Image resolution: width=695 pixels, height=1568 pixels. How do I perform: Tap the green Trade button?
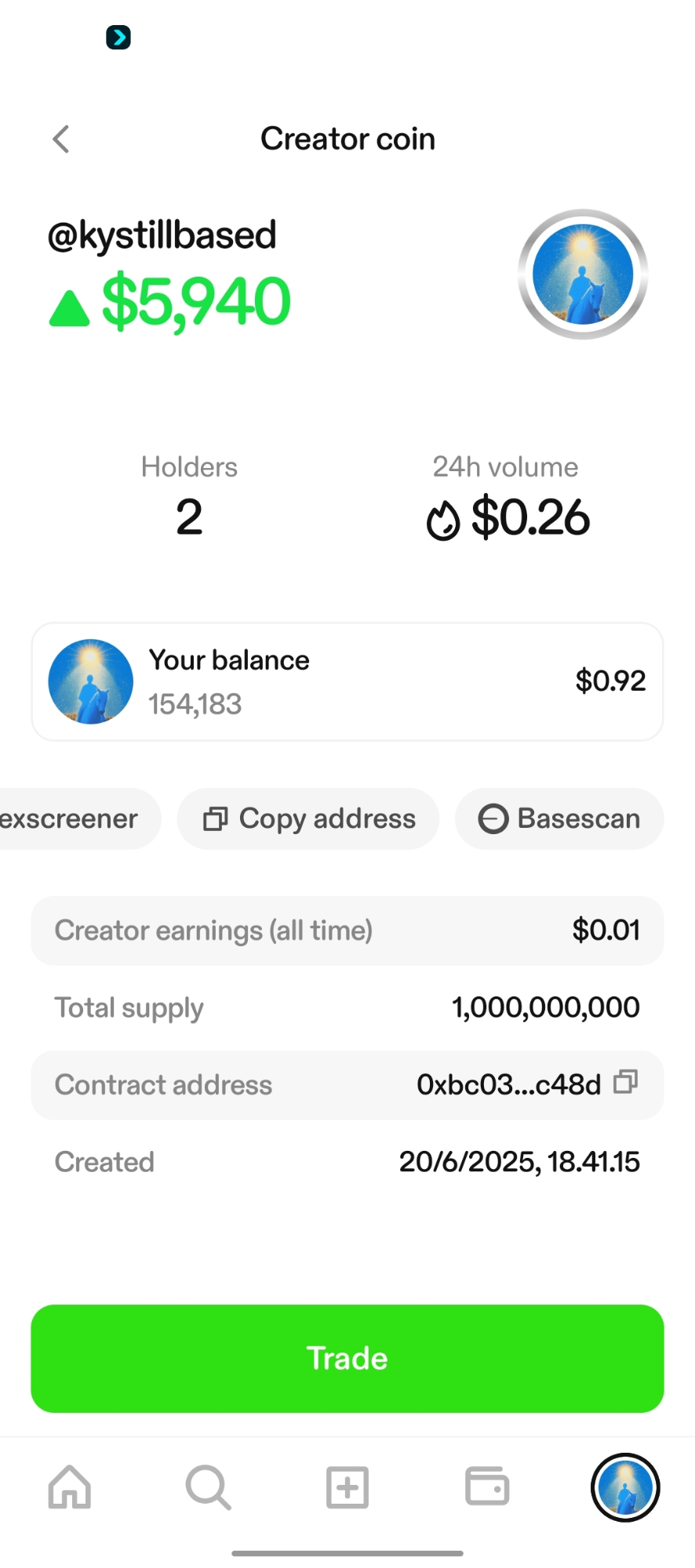pyautogui.click(x=347, y=1359)
